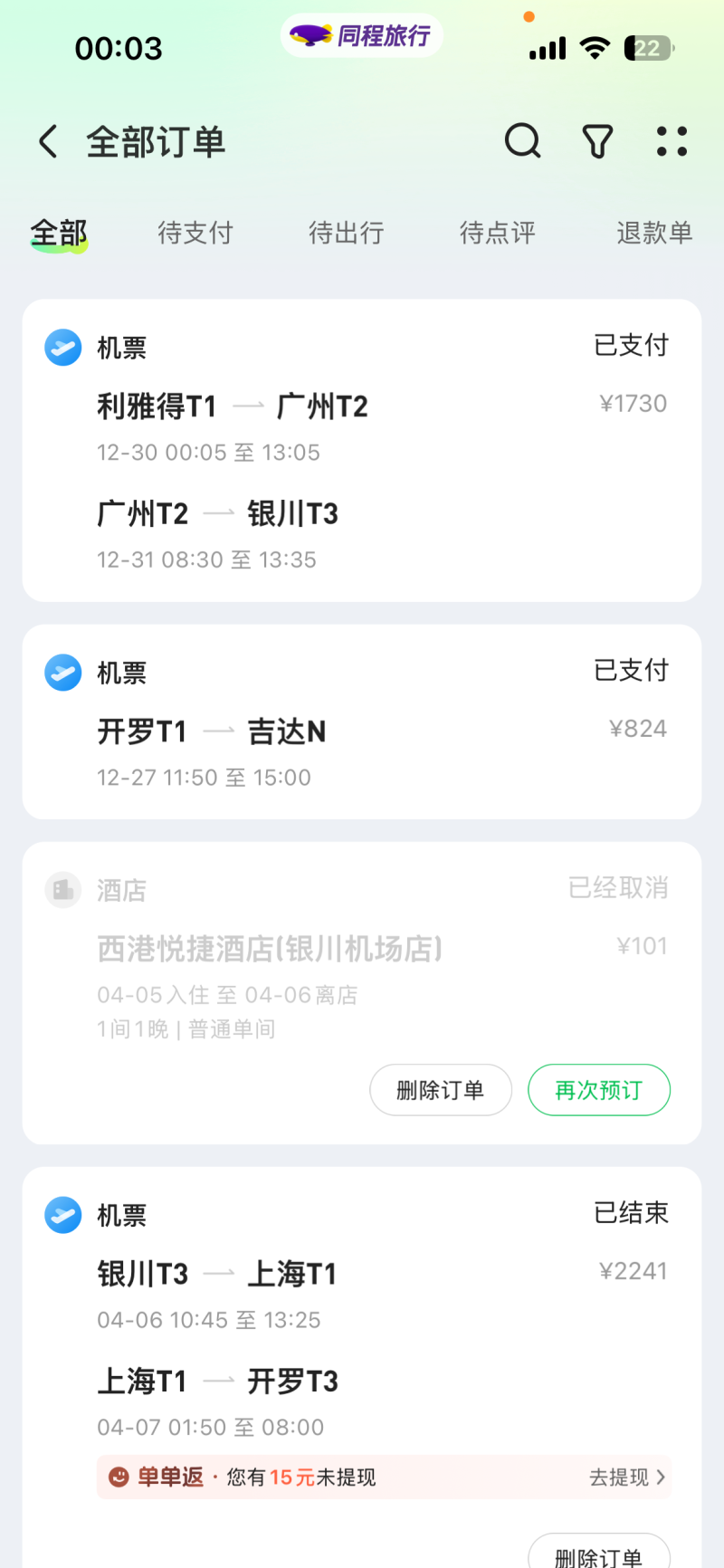Tap 再次预订 to rebook the hotel

tap(599, 1090)
